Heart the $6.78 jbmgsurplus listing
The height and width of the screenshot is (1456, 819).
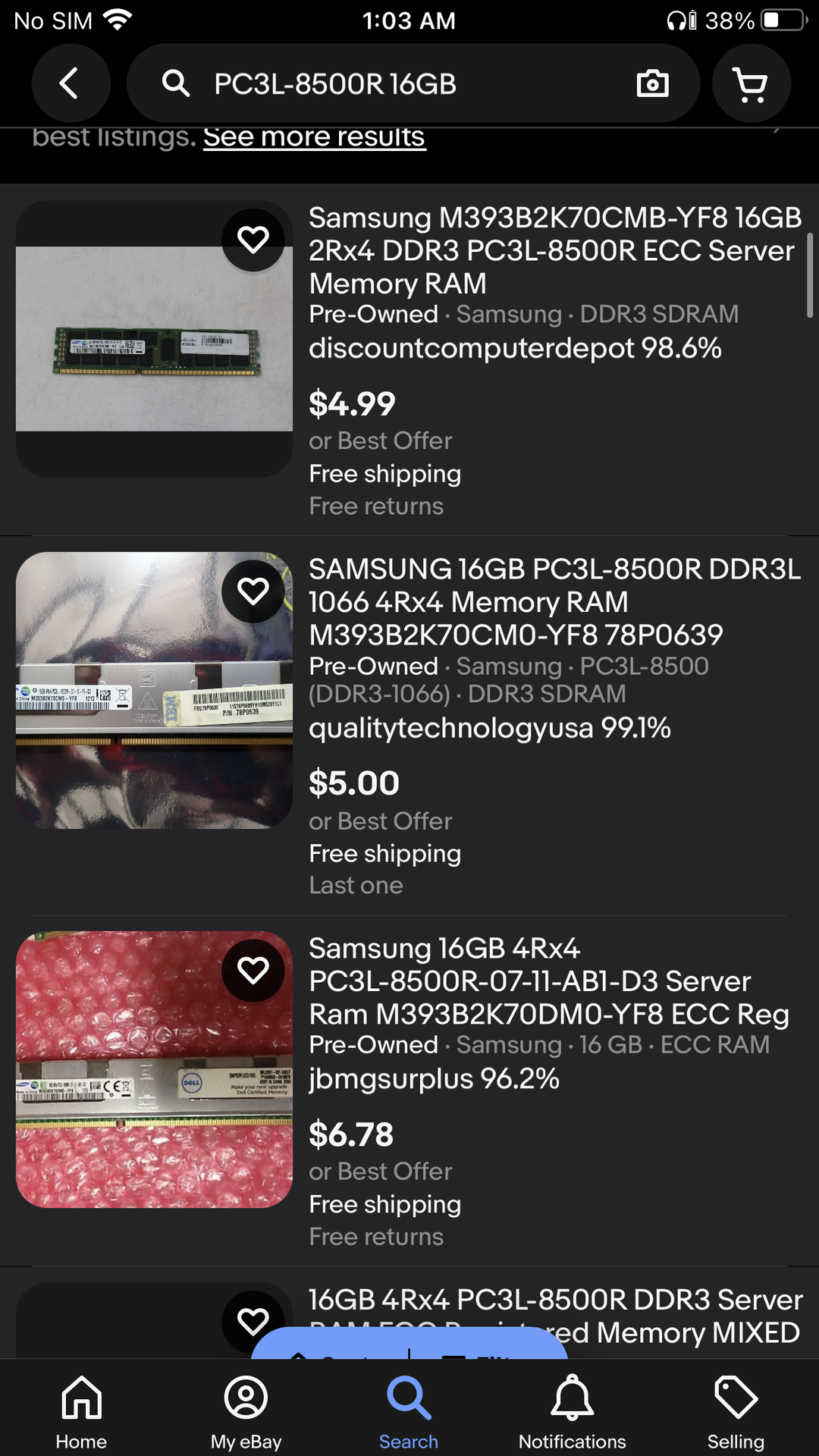[x=253, y=971]
